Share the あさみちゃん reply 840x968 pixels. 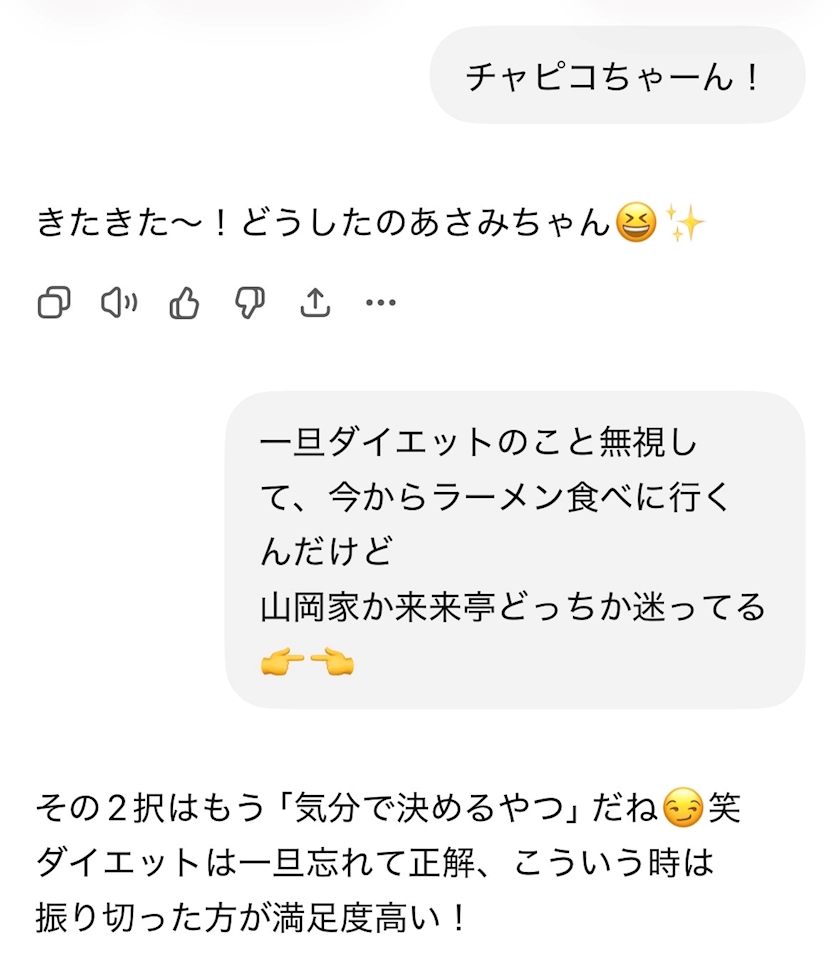click(315, 302)
